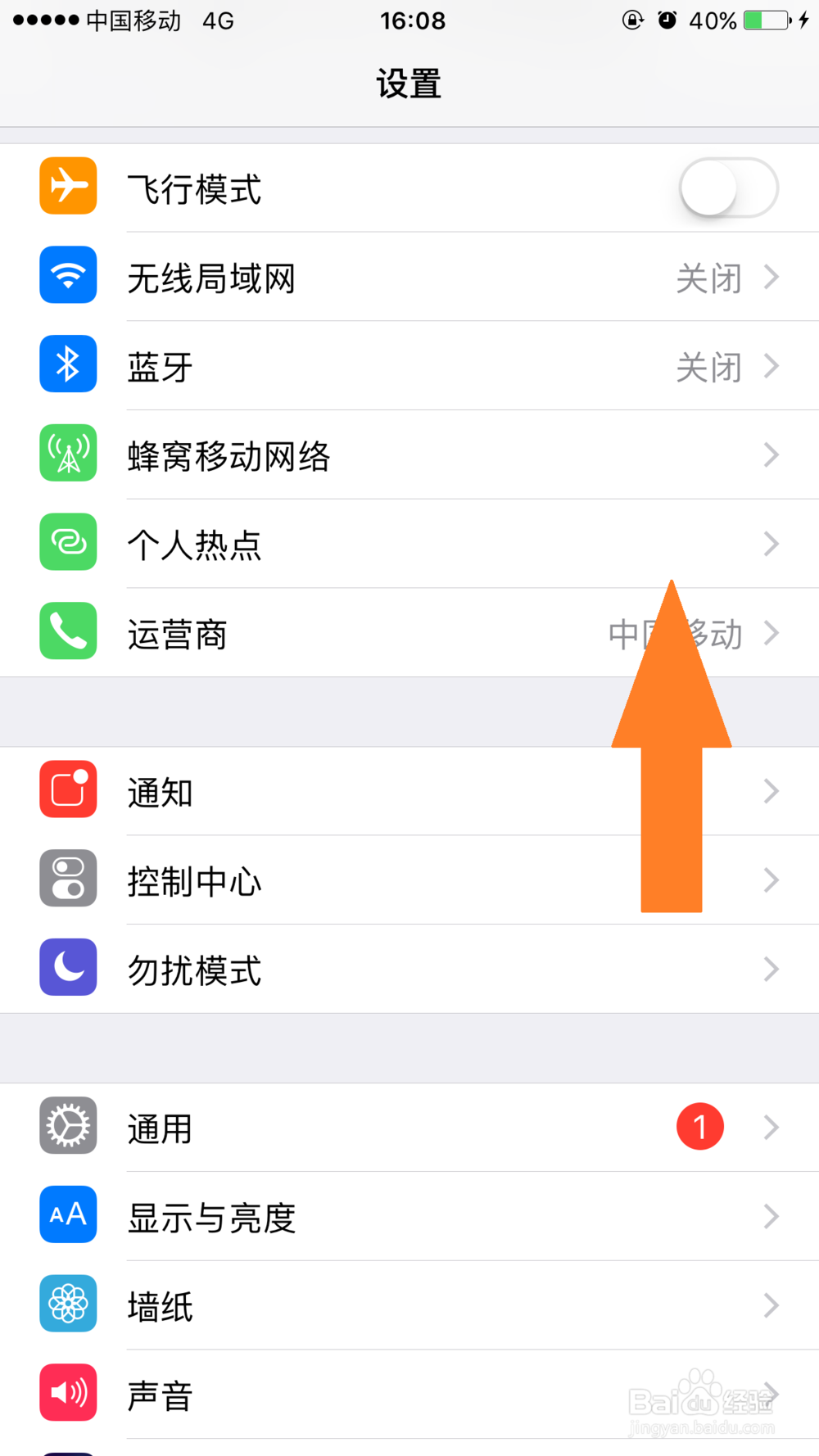
Task: Open the 通知 notifications icon
Action: pos(68,789)
